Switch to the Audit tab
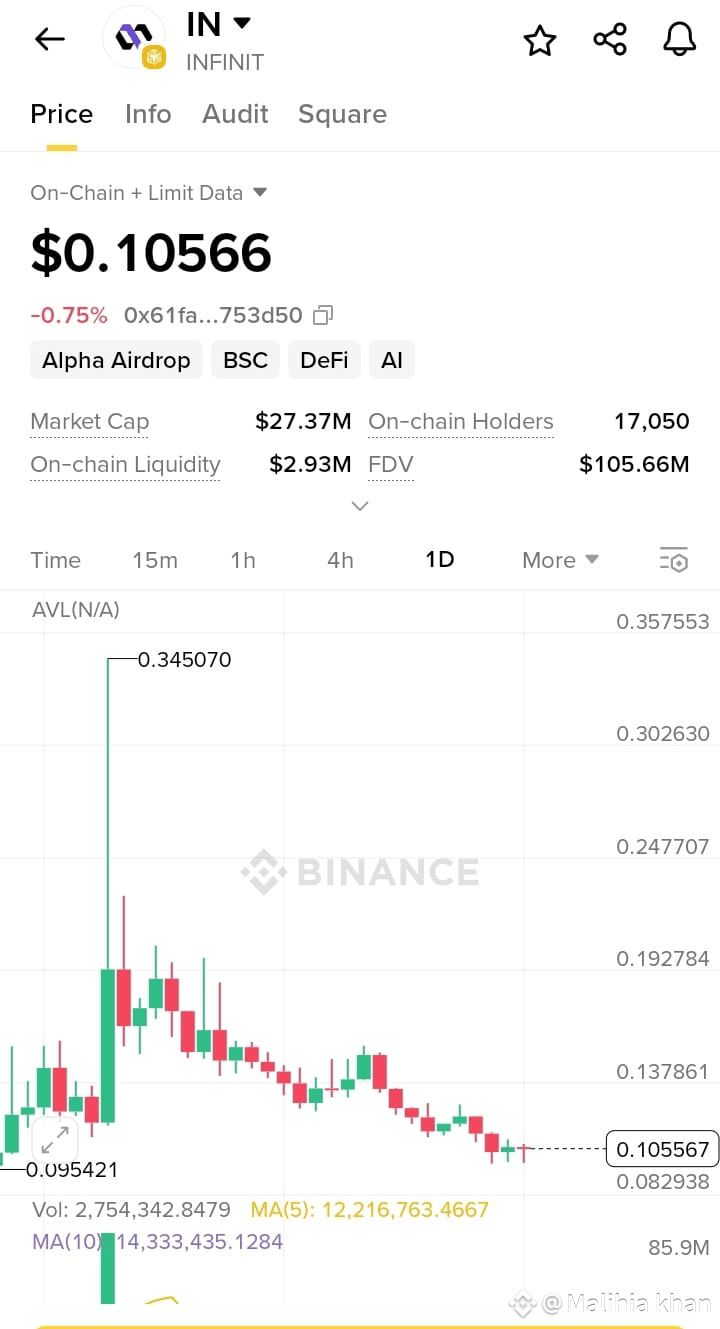 [x=235, y=114]
